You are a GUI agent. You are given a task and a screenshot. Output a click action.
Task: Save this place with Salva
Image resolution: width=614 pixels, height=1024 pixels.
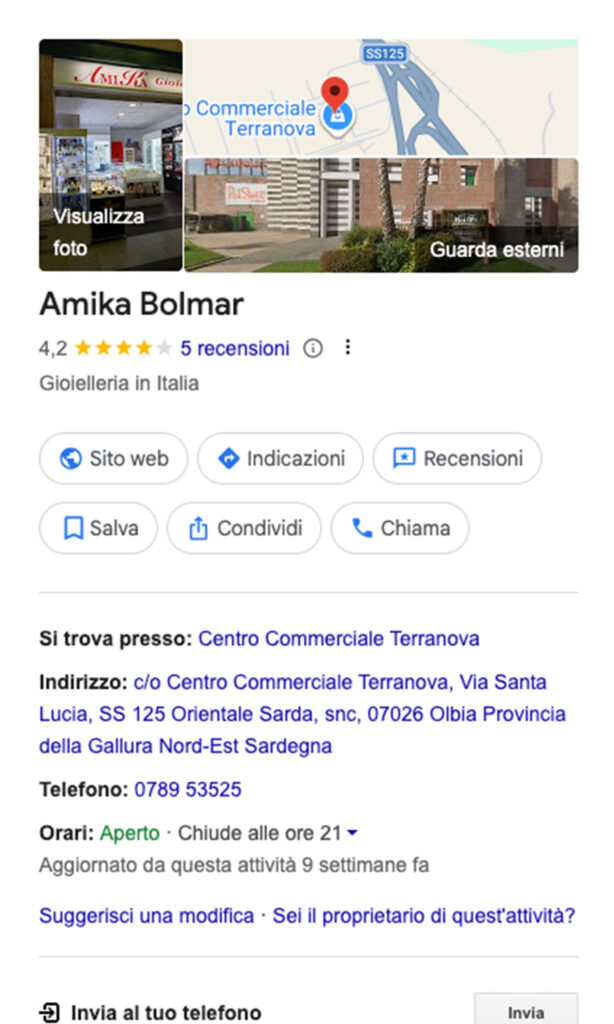(98, 528)
